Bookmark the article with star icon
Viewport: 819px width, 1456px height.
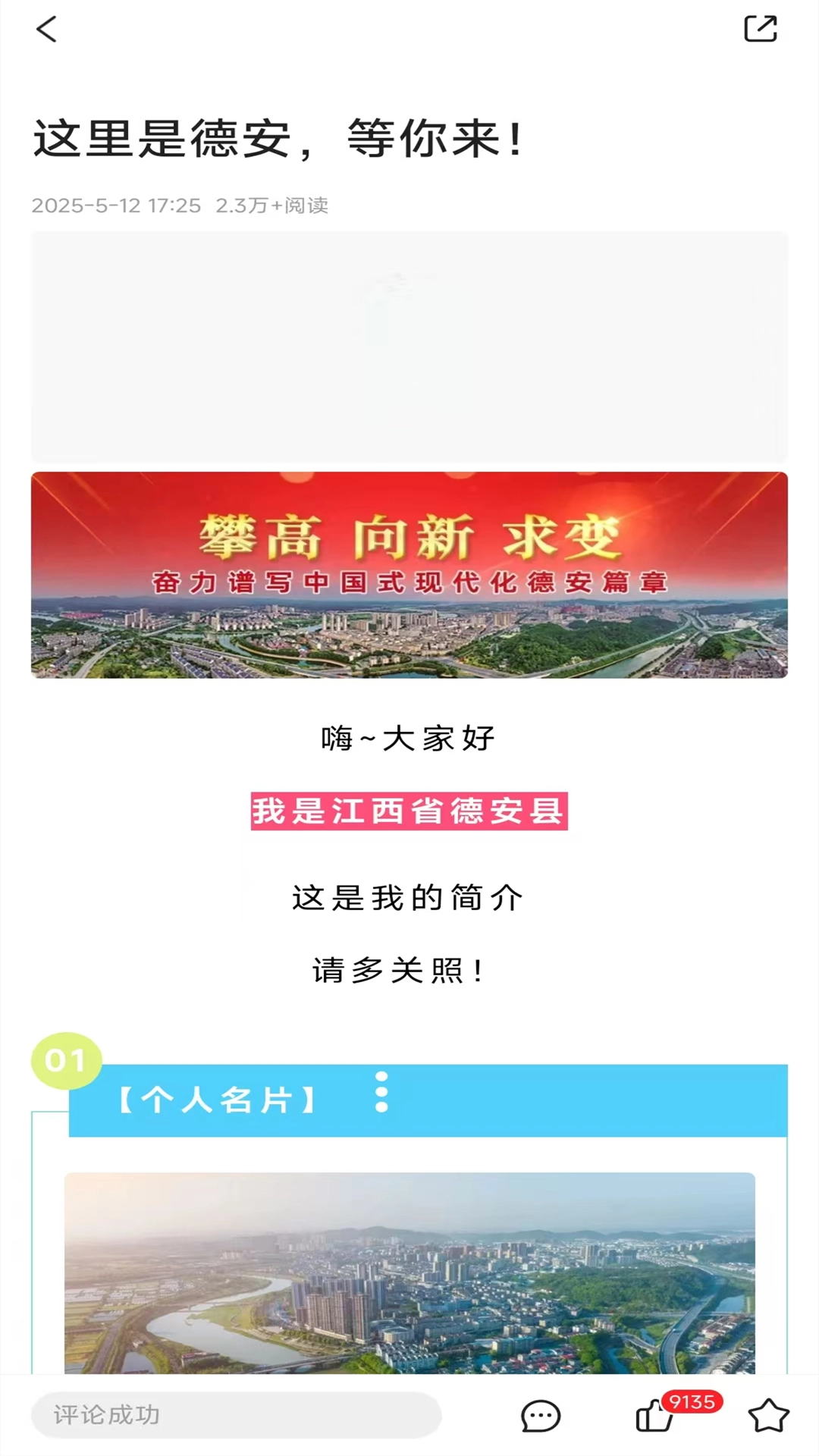pyautogui.click(x=768, y=1416)
